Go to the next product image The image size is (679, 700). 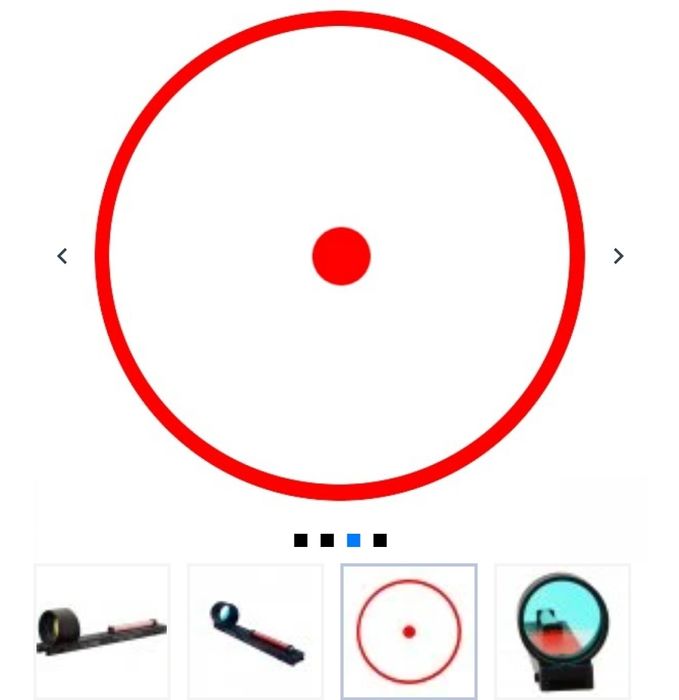click(x=618, y=256)
